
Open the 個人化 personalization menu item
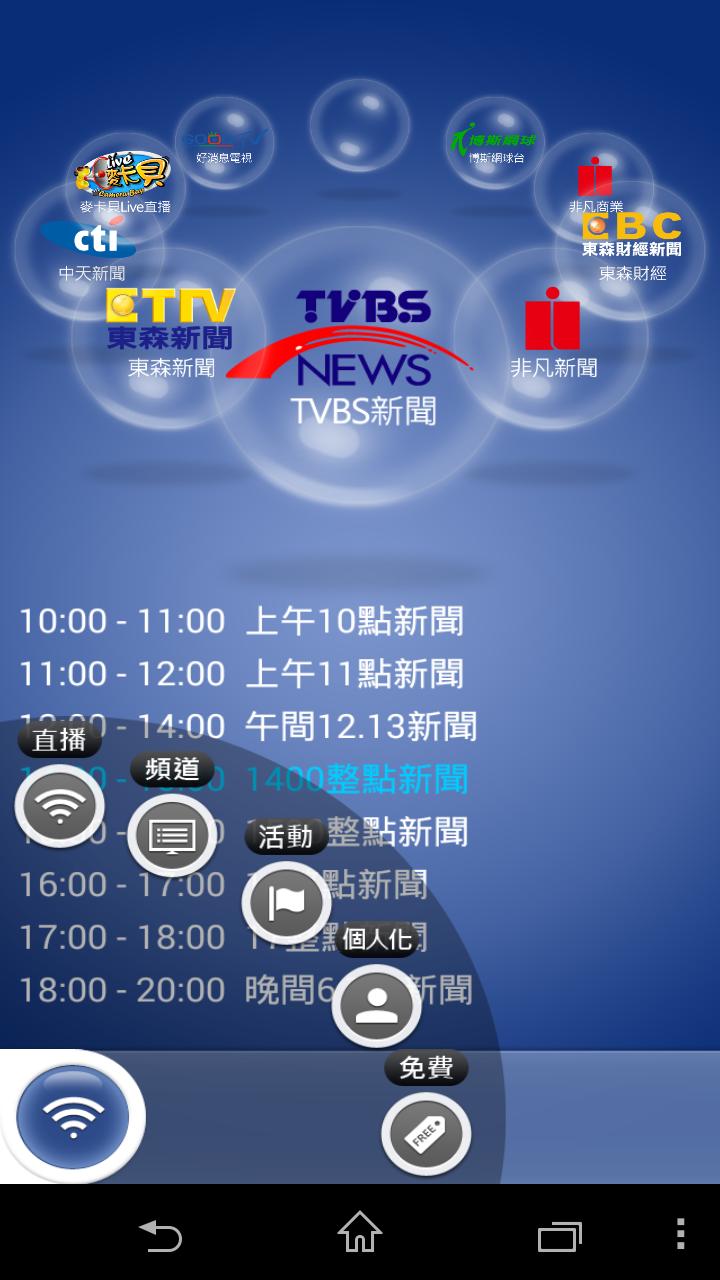point(376,1006)
